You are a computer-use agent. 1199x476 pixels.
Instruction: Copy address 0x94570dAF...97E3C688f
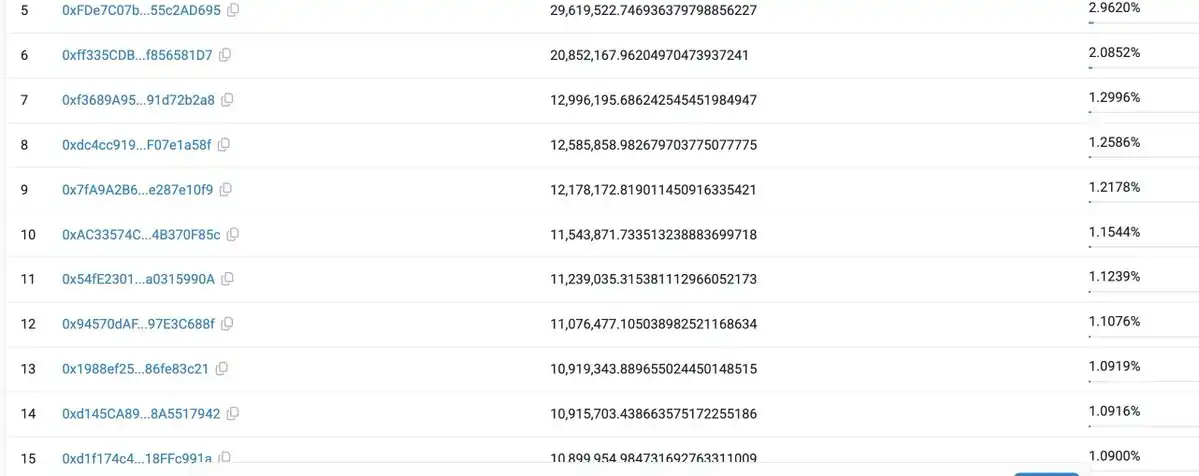tap(227, 324)
